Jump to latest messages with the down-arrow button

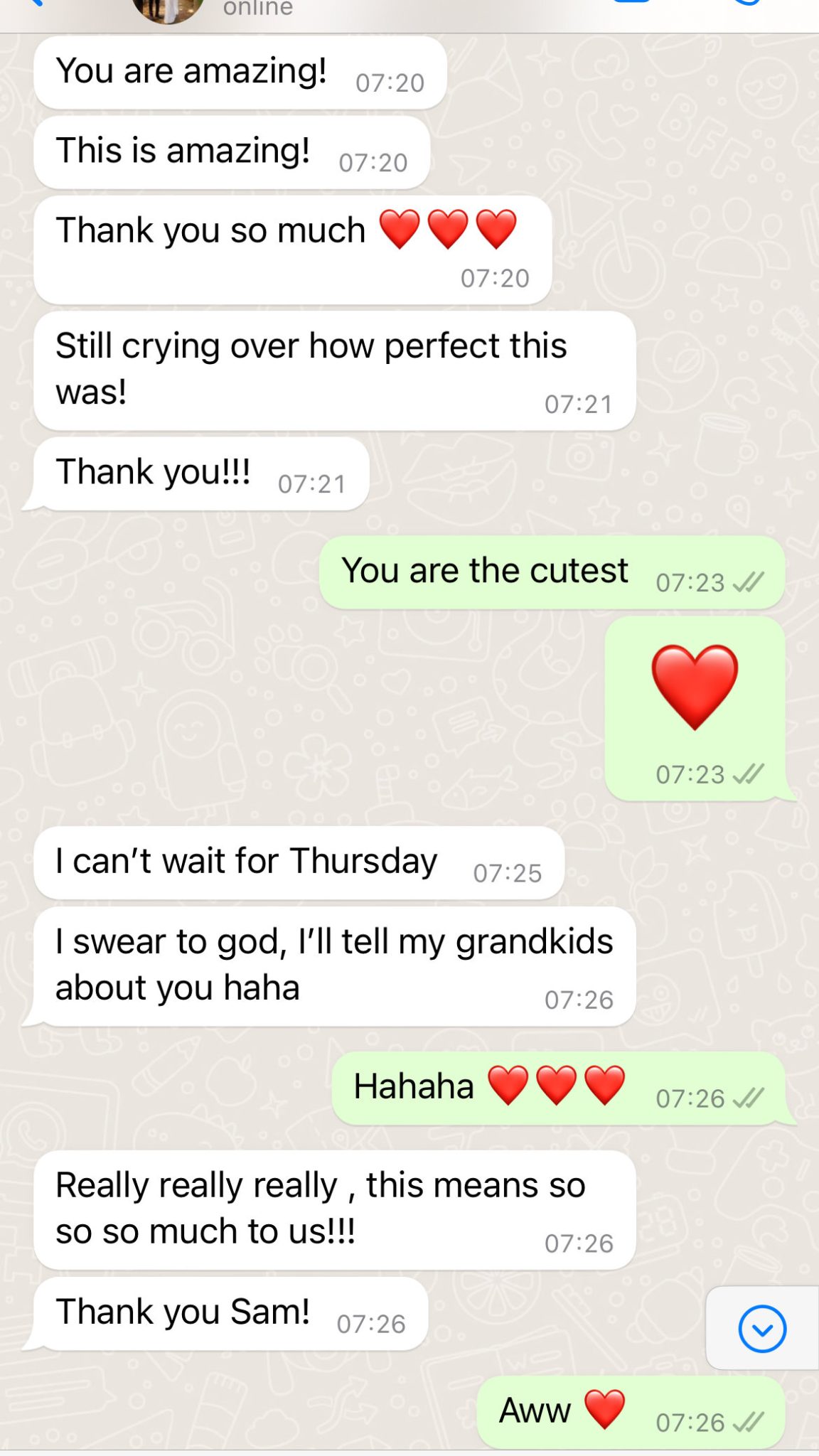(762, 1328)
